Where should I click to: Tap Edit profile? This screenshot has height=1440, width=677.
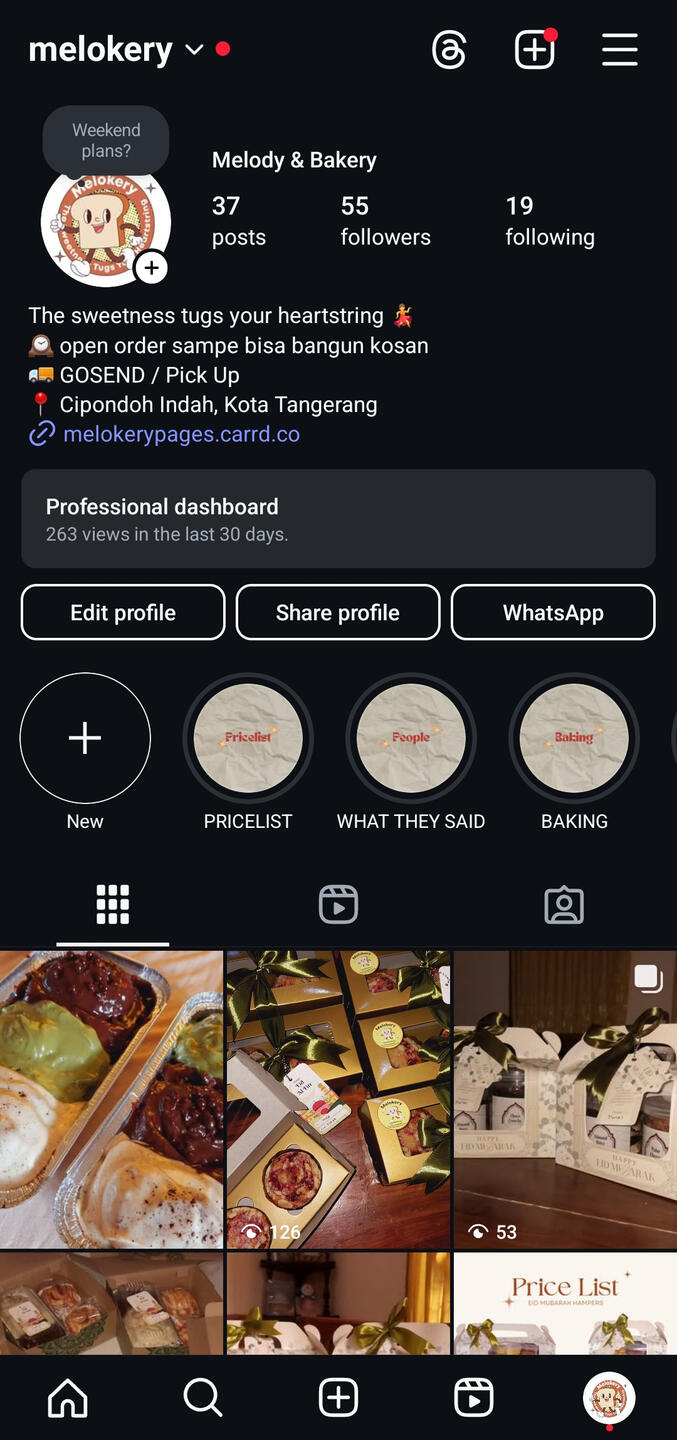tap(123, 612)
